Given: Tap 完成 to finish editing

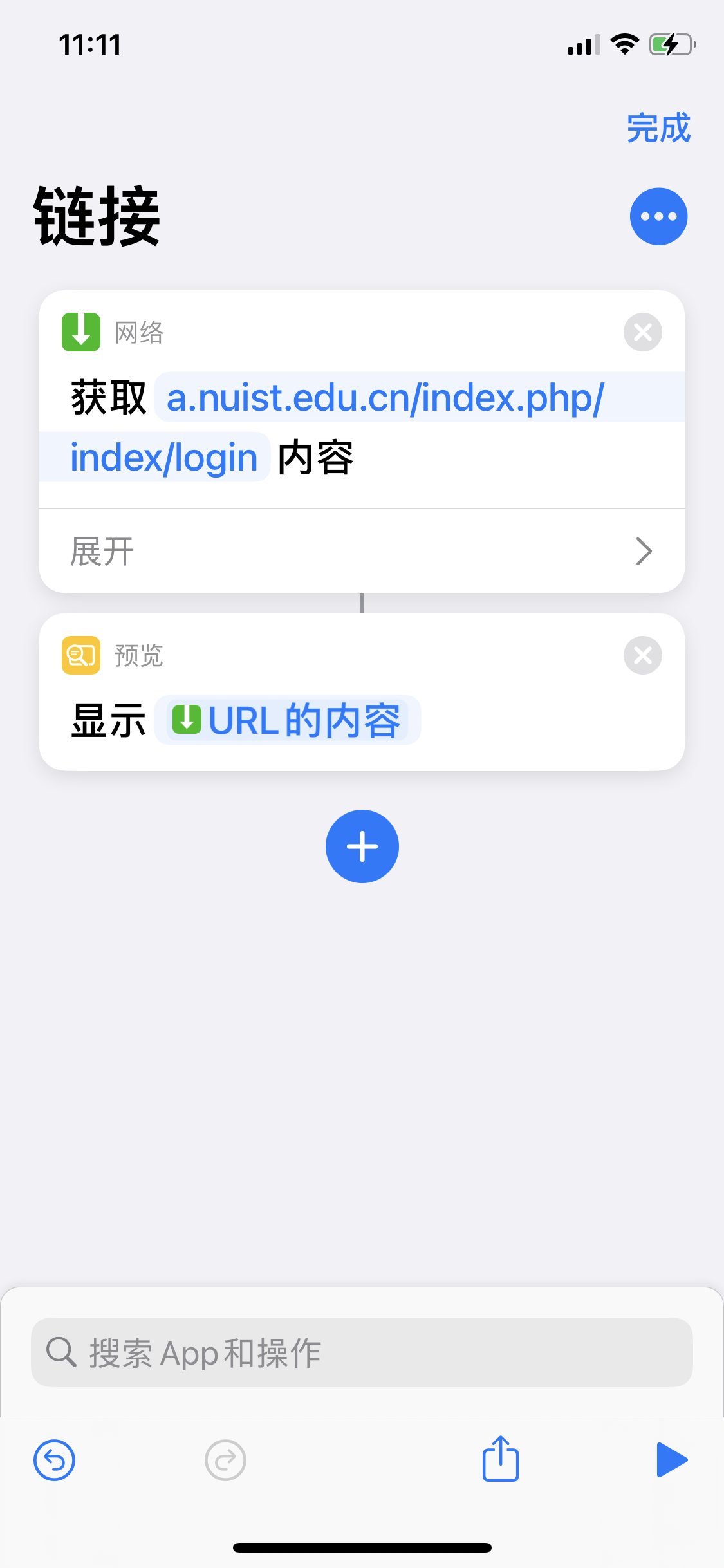Looking at the screenshot, I should point(658,128).
